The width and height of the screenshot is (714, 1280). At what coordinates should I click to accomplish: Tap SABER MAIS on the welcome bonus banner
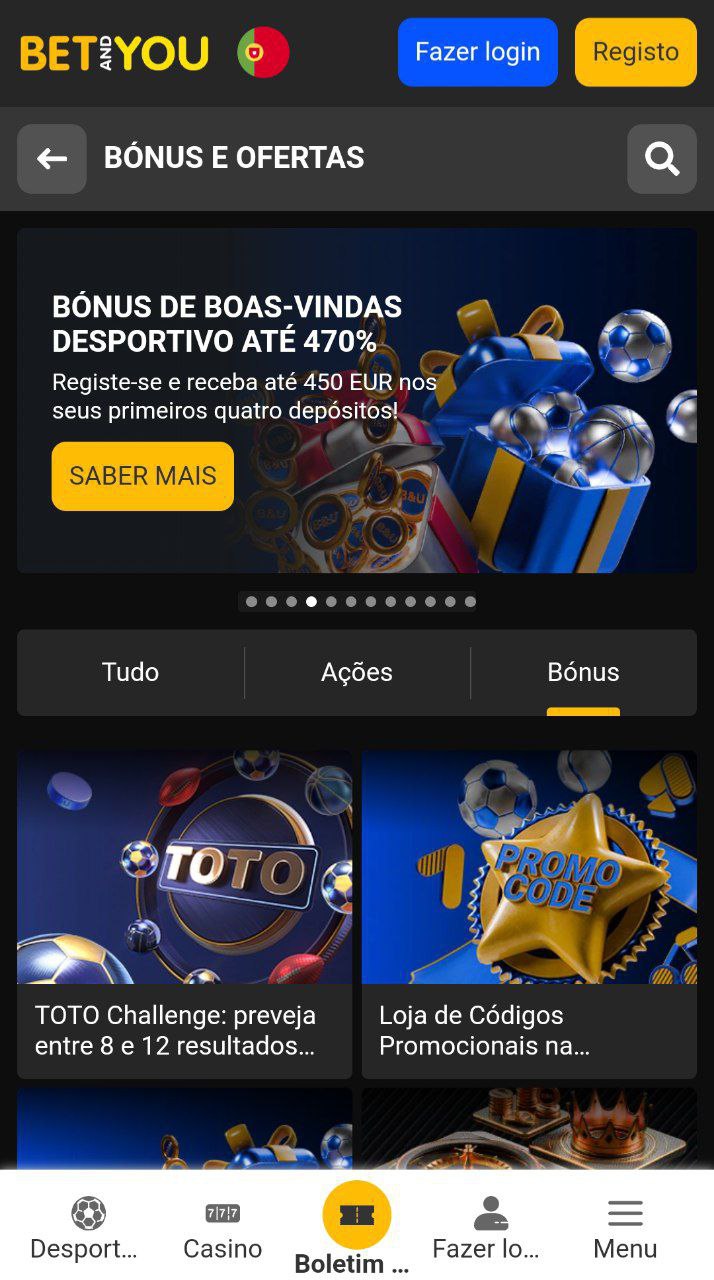coord(142,476)
